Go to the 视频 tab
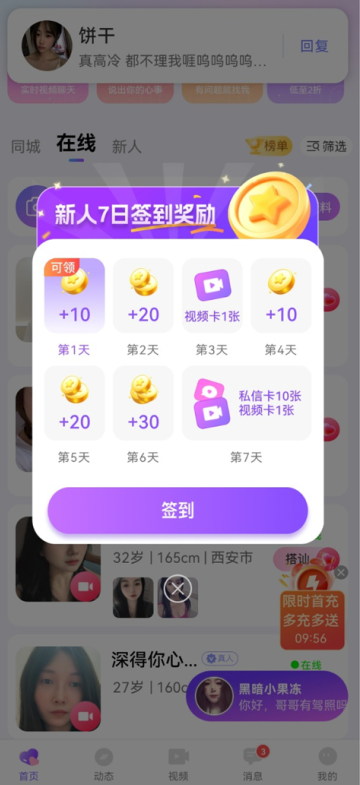This screenshot has width=360, height=785. click(178, 764)
